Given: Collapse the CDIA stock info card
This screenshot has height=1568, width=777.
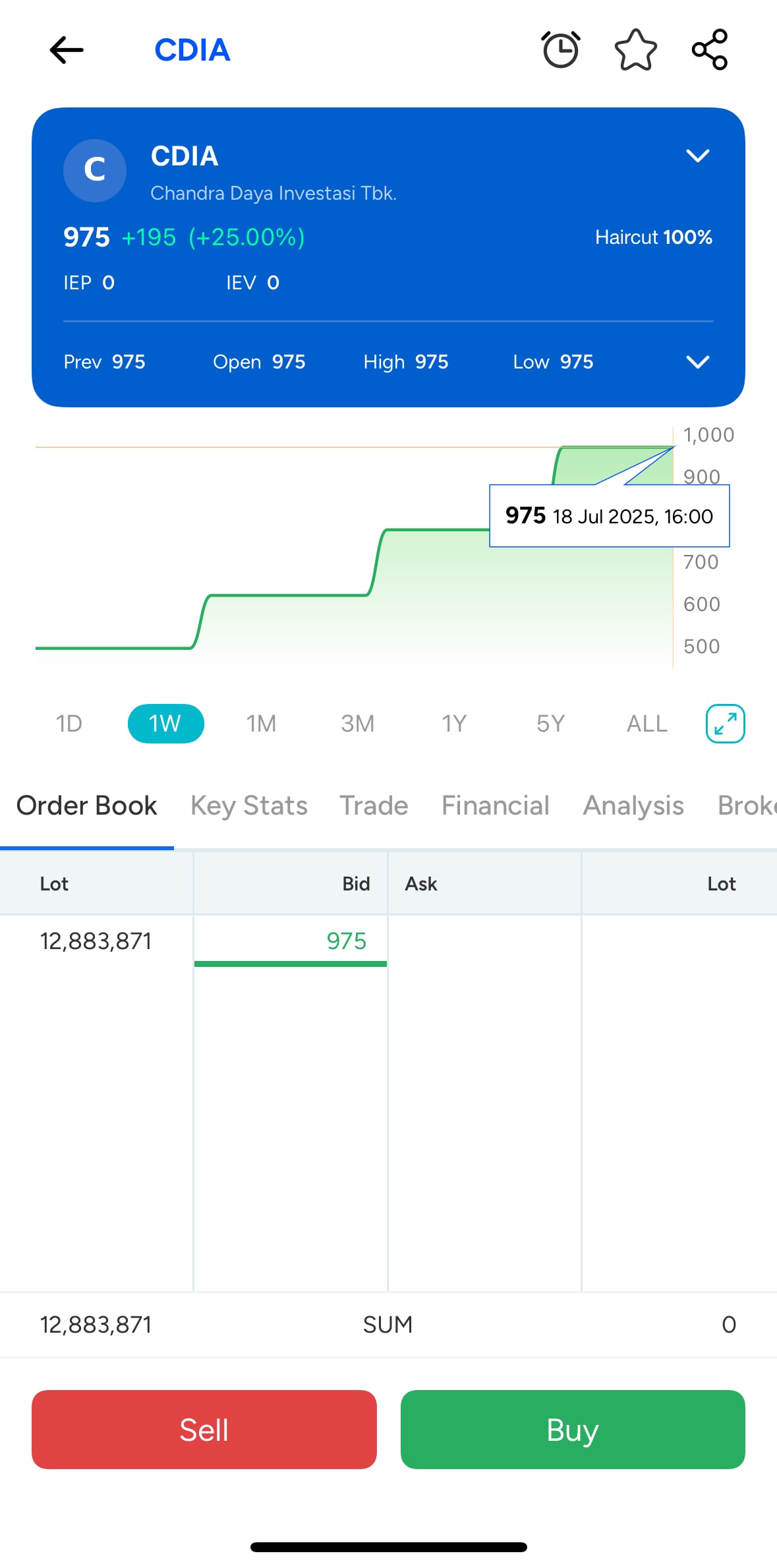Looking at the screenshot, I should [x=698, y=156].
